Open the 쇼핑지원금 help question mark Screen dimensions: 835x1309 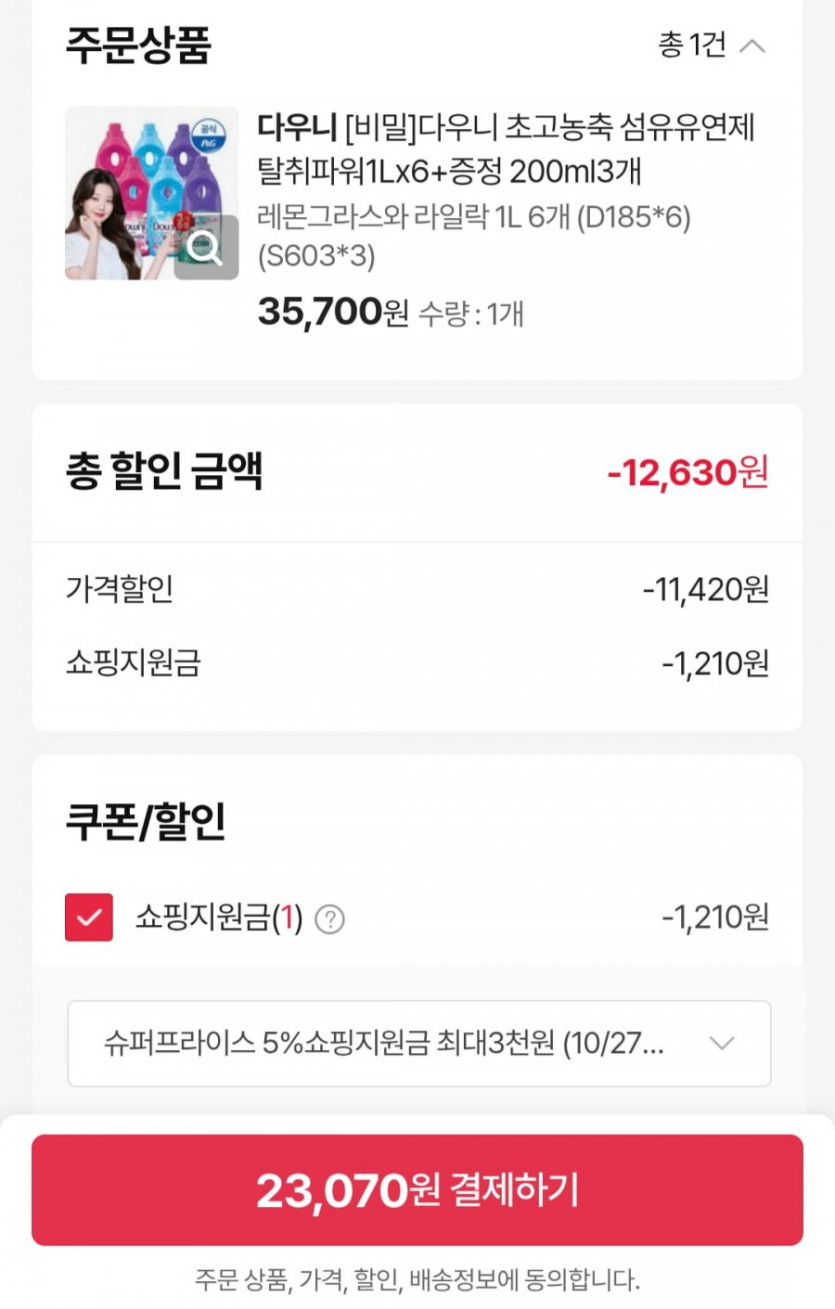click(x=330, y=919)
